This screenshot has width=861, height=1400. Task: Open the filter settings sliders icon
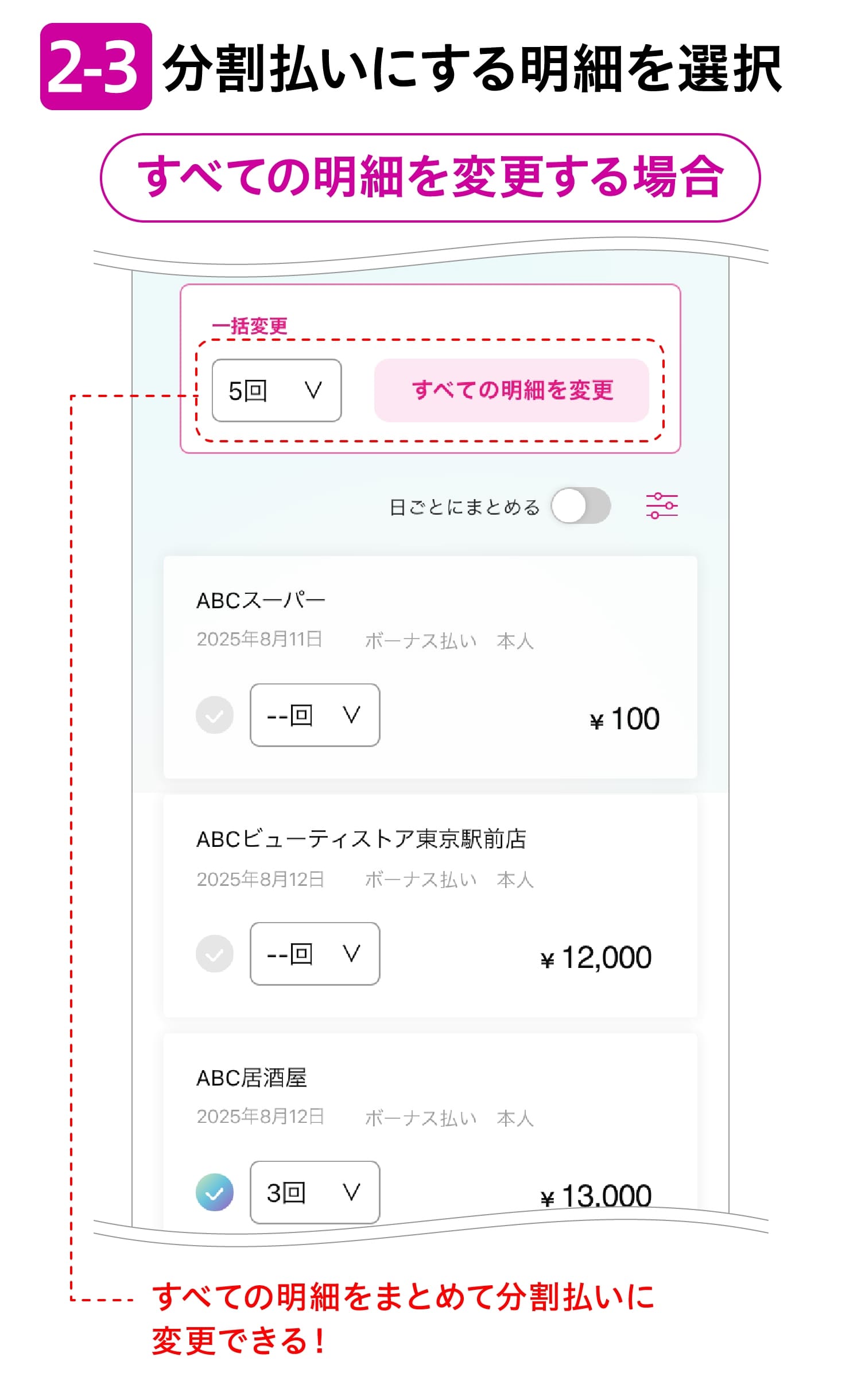[663, 506]
